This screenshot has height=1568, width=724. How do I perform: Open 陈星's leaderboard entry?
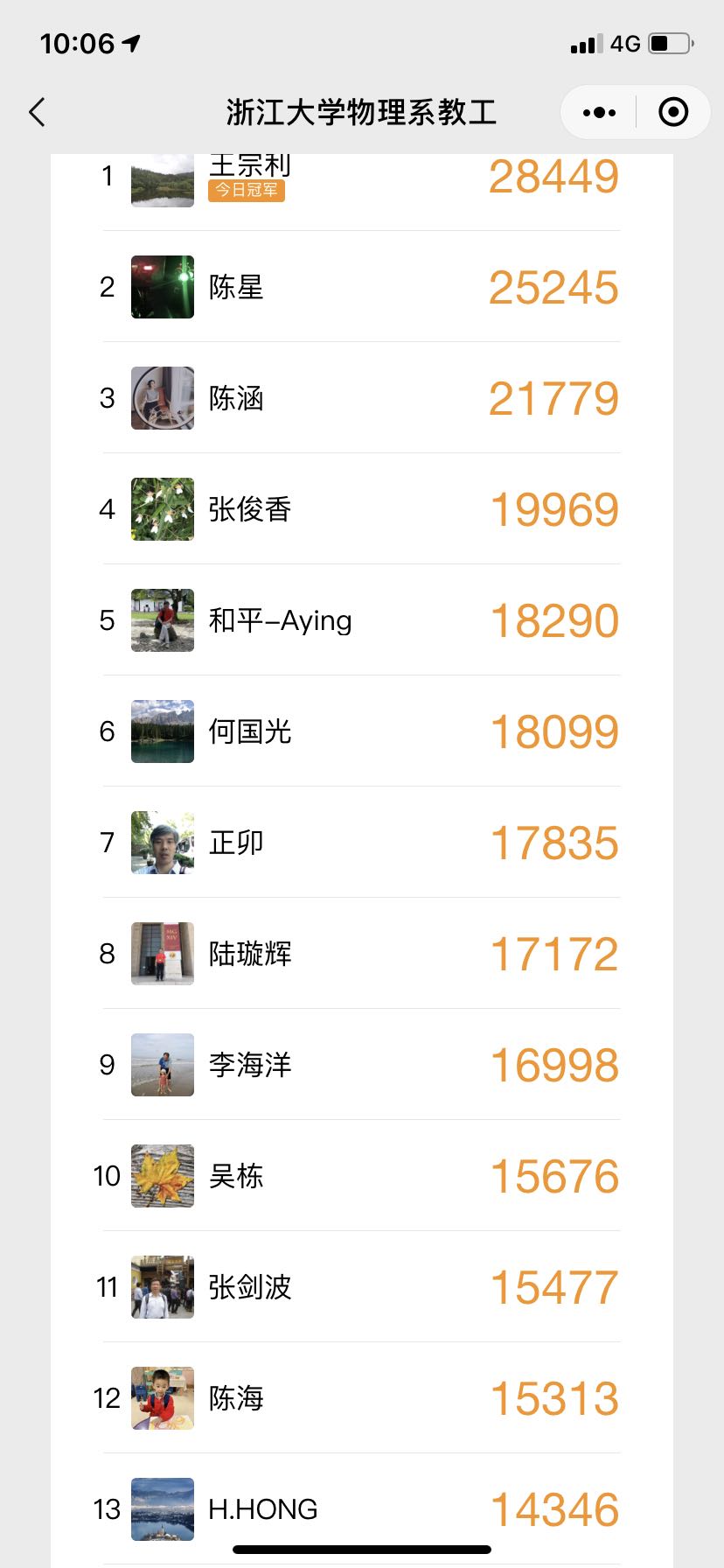361,287
